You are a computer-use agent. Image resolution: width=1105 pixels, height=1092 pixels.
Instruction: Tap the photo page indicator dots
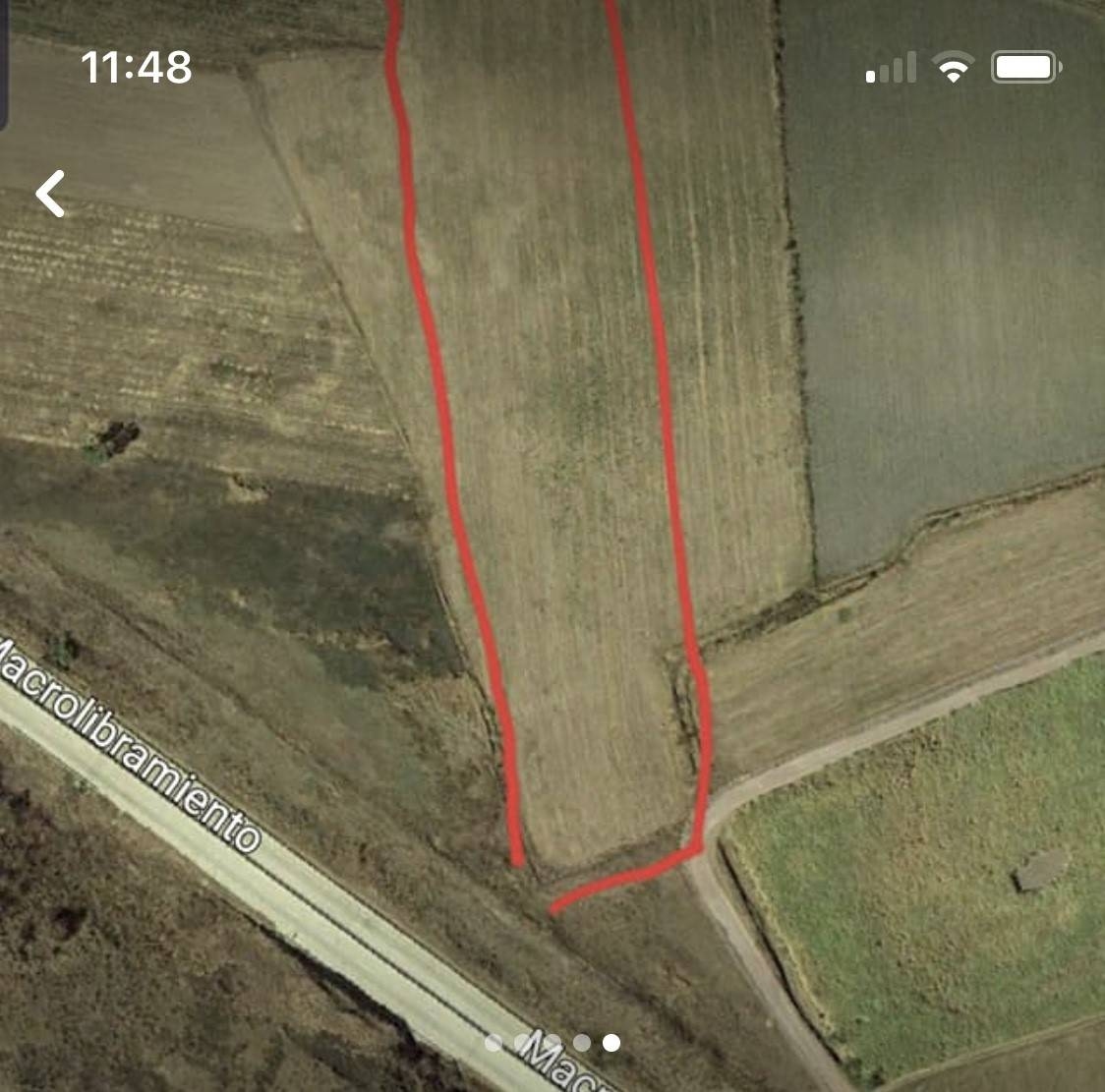pos(552,1042)
